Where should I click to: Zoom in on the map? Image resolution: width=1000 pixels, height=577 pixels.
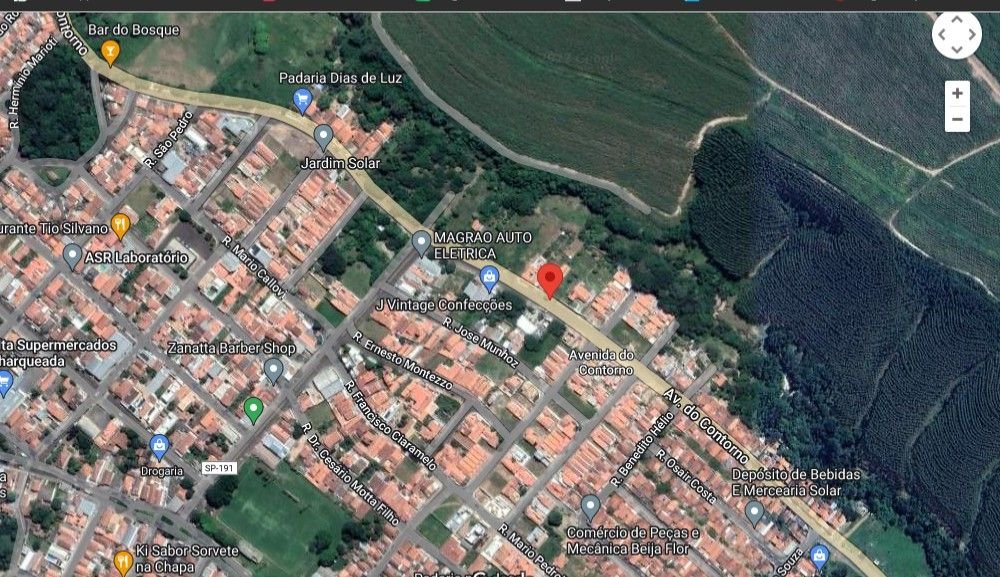tap(957, 93)
